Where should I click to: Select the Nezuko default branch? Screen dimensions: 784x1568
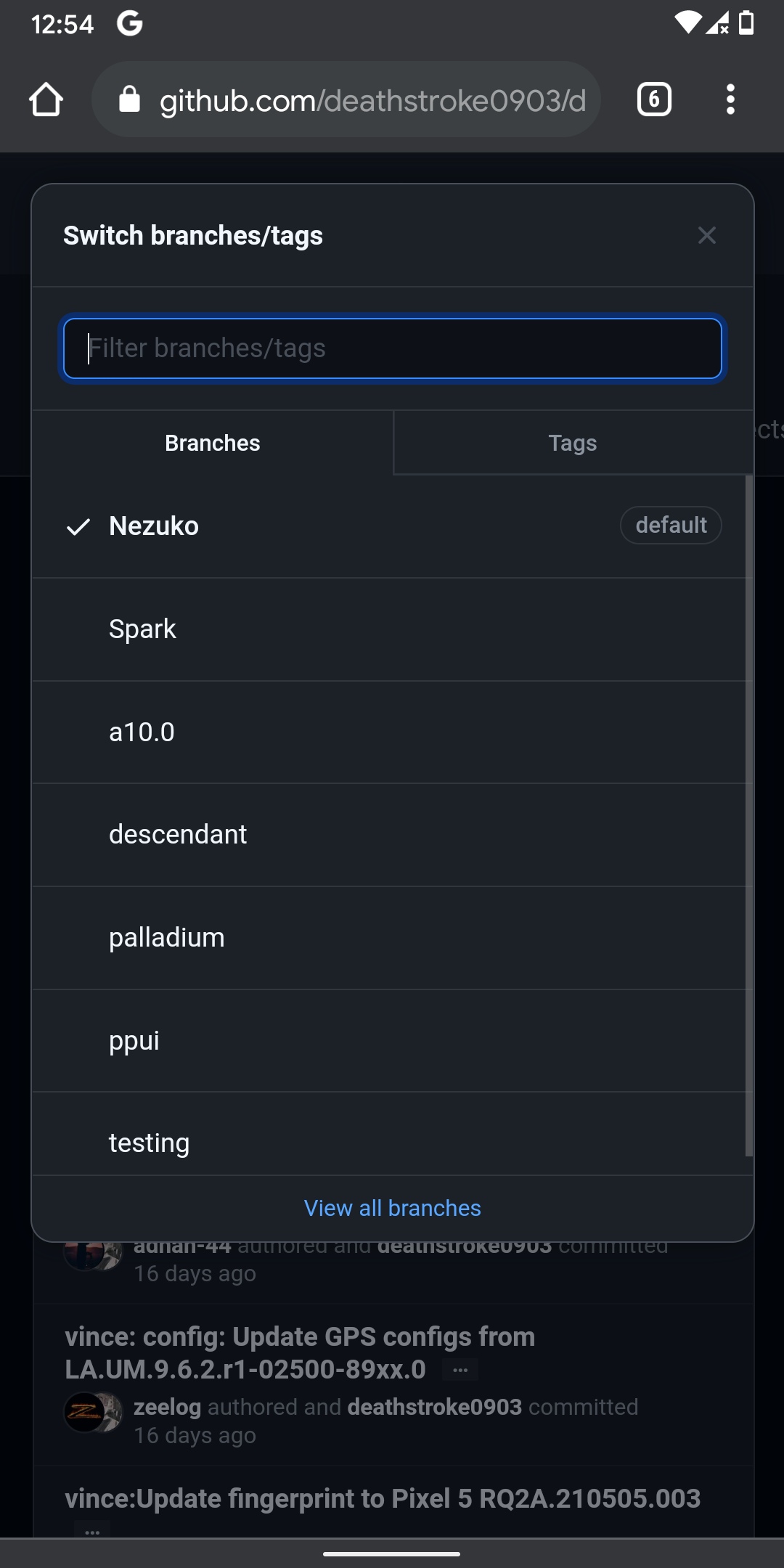(x=154, y=525)
